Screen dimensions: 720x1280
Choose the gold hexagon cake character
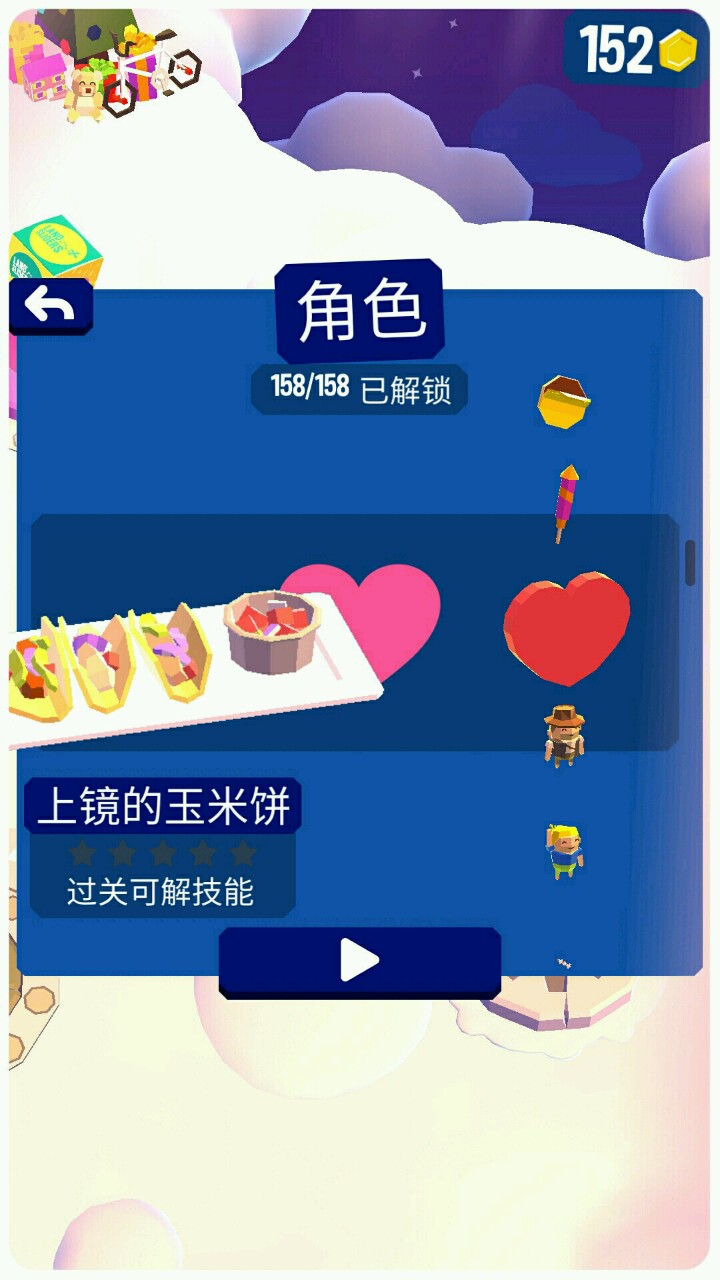tap(564, 402)
